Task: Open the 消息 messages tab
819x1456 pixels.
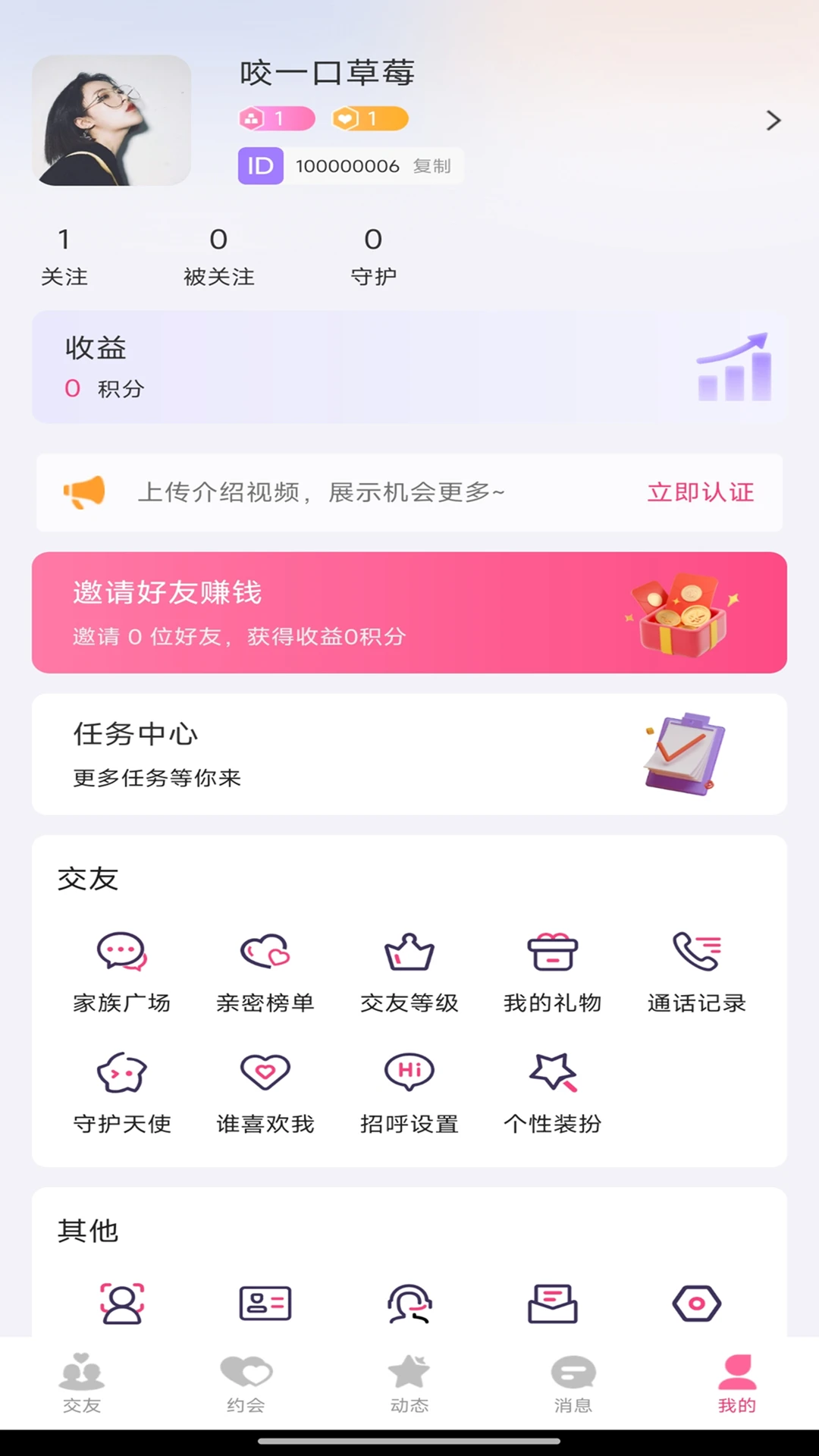Action: click(573, 1383)
